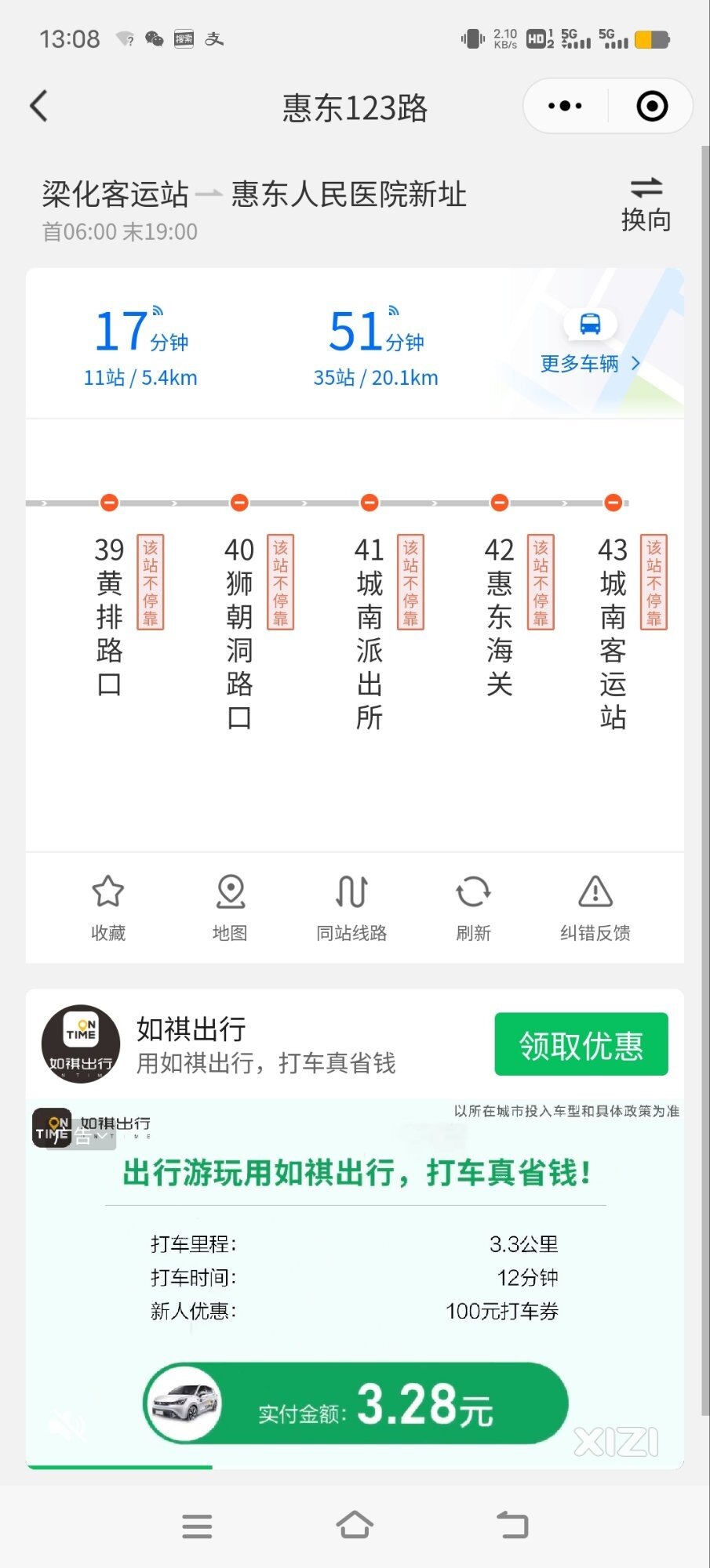Viewport: 710px width, 1568px height.
Task: Go to the system home screen
Action: pos(355,1525)
